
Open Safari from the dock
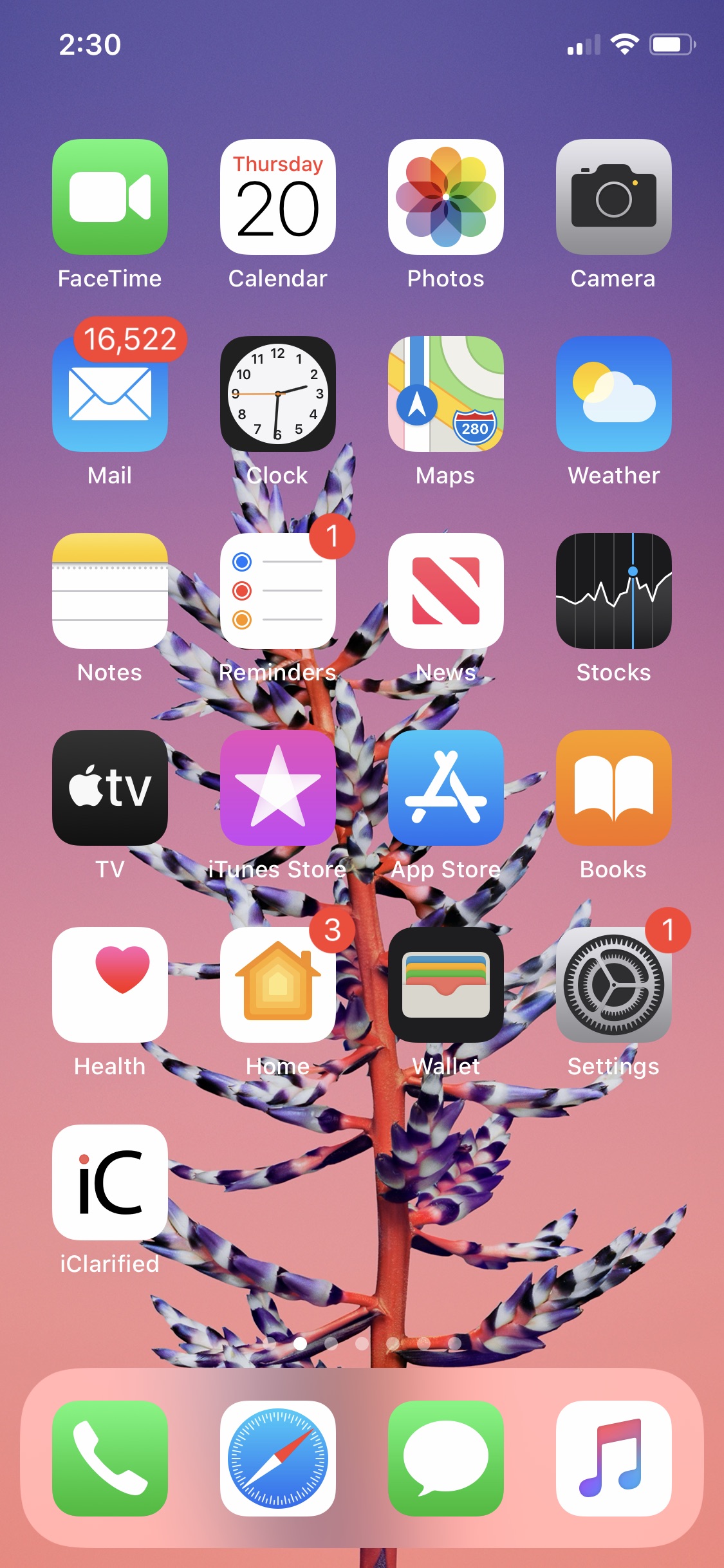click(278, 1459)
